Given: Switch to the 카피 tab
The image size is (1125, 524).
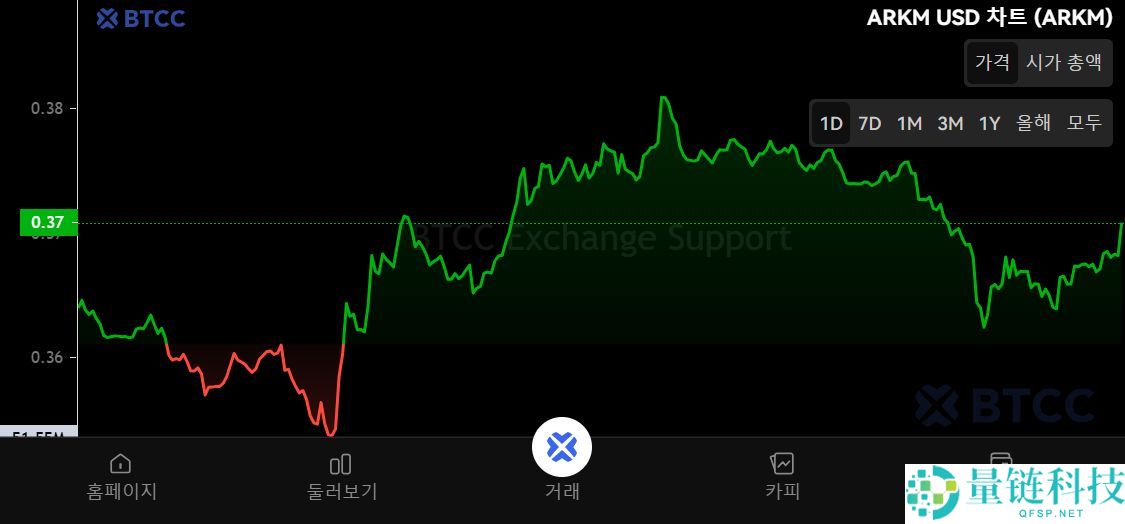Looking at the screenshot, I should click(x=782, y=476).
